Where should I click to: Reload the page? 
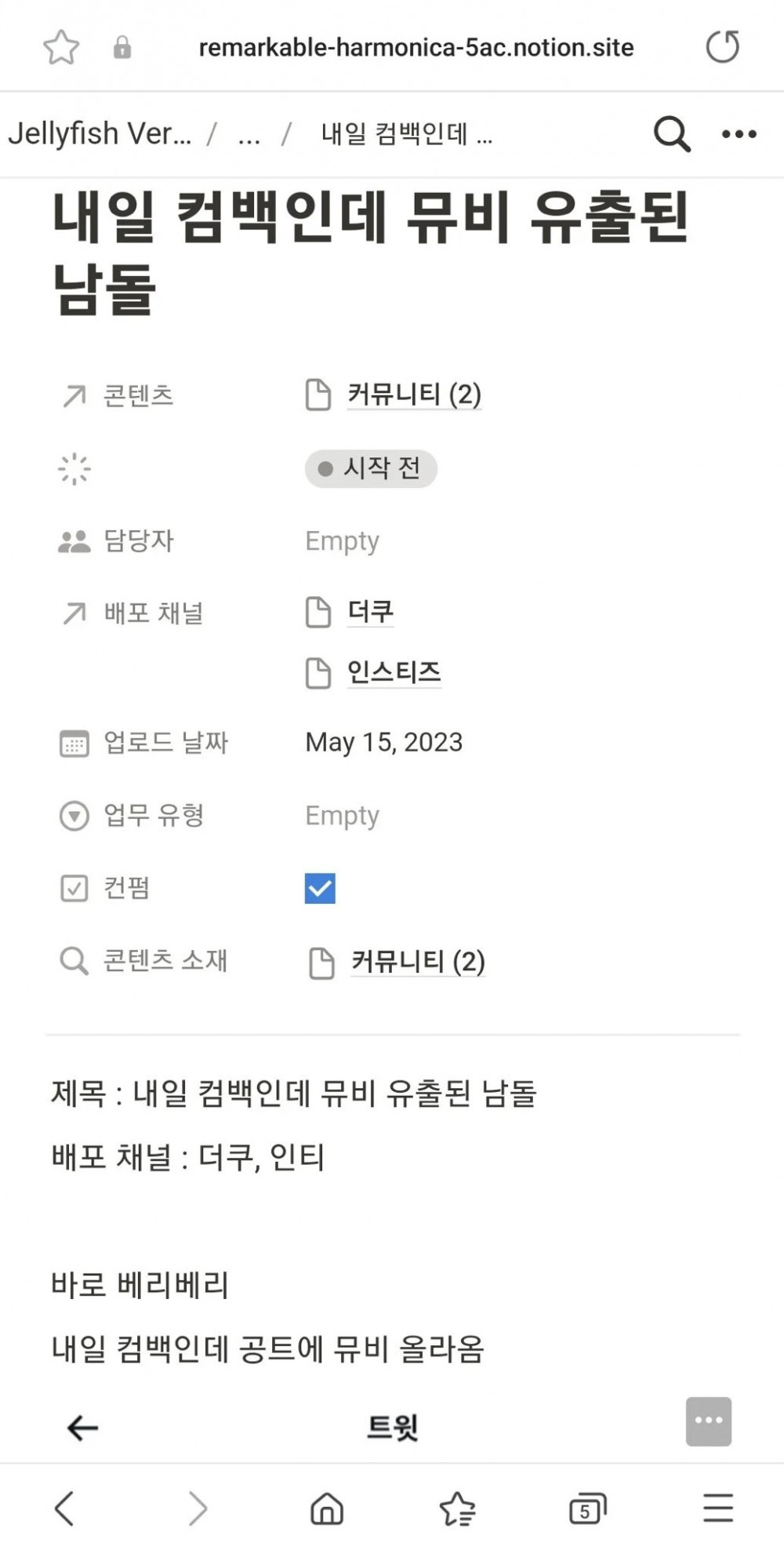(x=722, y=47)
